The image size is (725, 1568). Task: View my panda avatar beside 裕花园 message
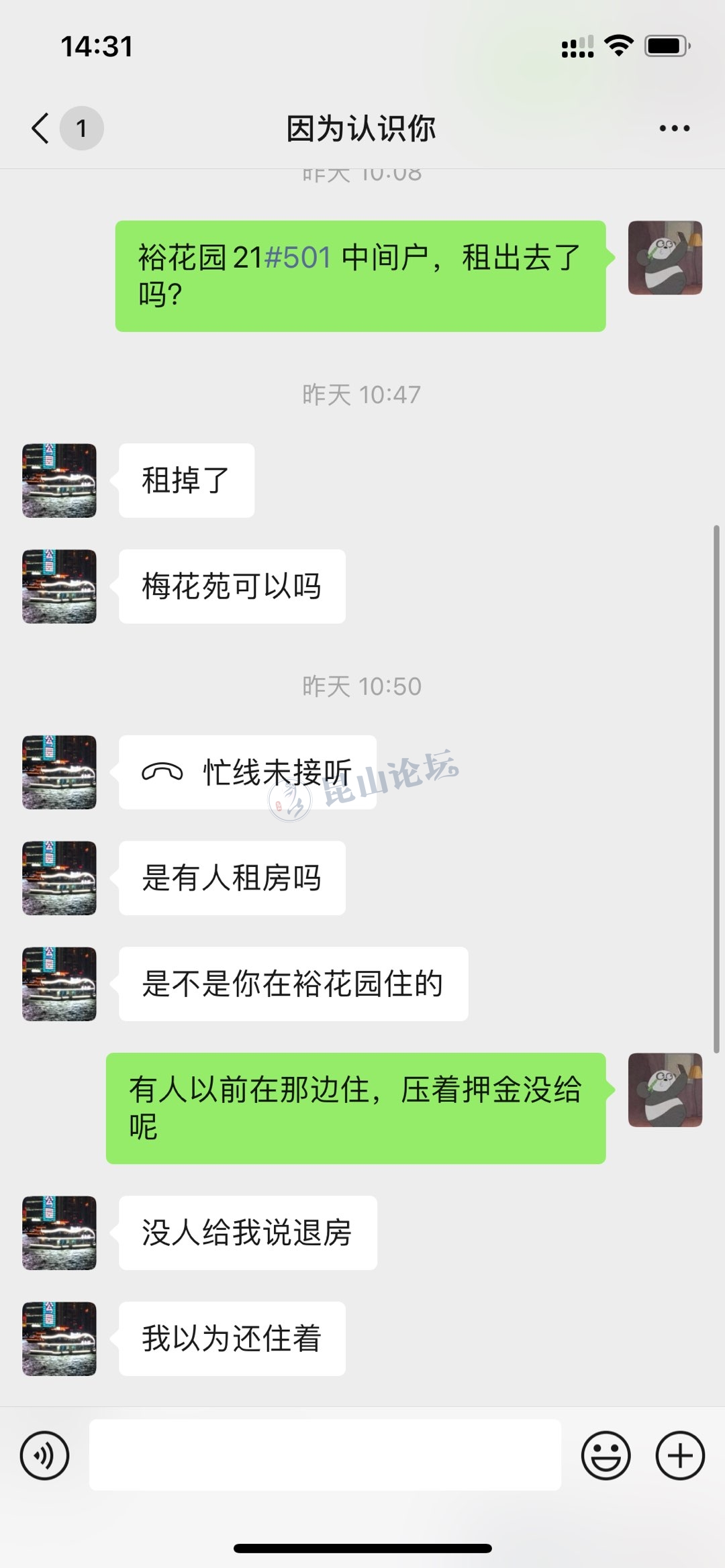665,258
